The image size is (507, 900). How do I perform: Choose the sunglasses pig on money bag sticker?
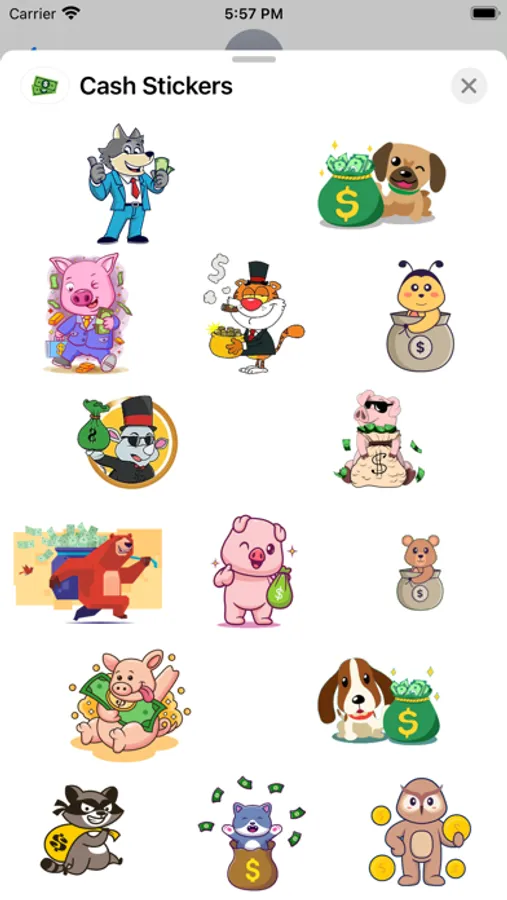pos(379,439)
